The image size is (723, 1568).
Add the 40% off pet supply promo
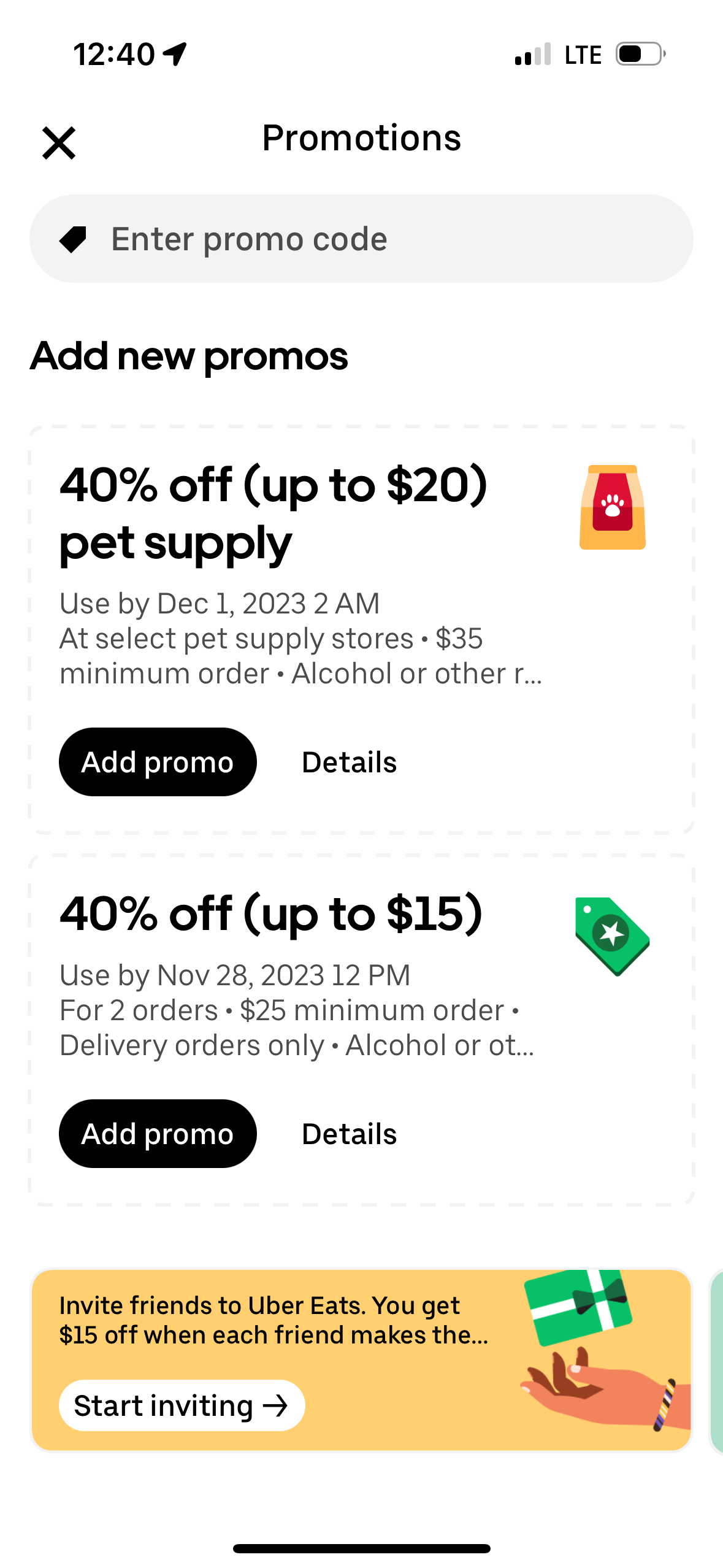157,761
